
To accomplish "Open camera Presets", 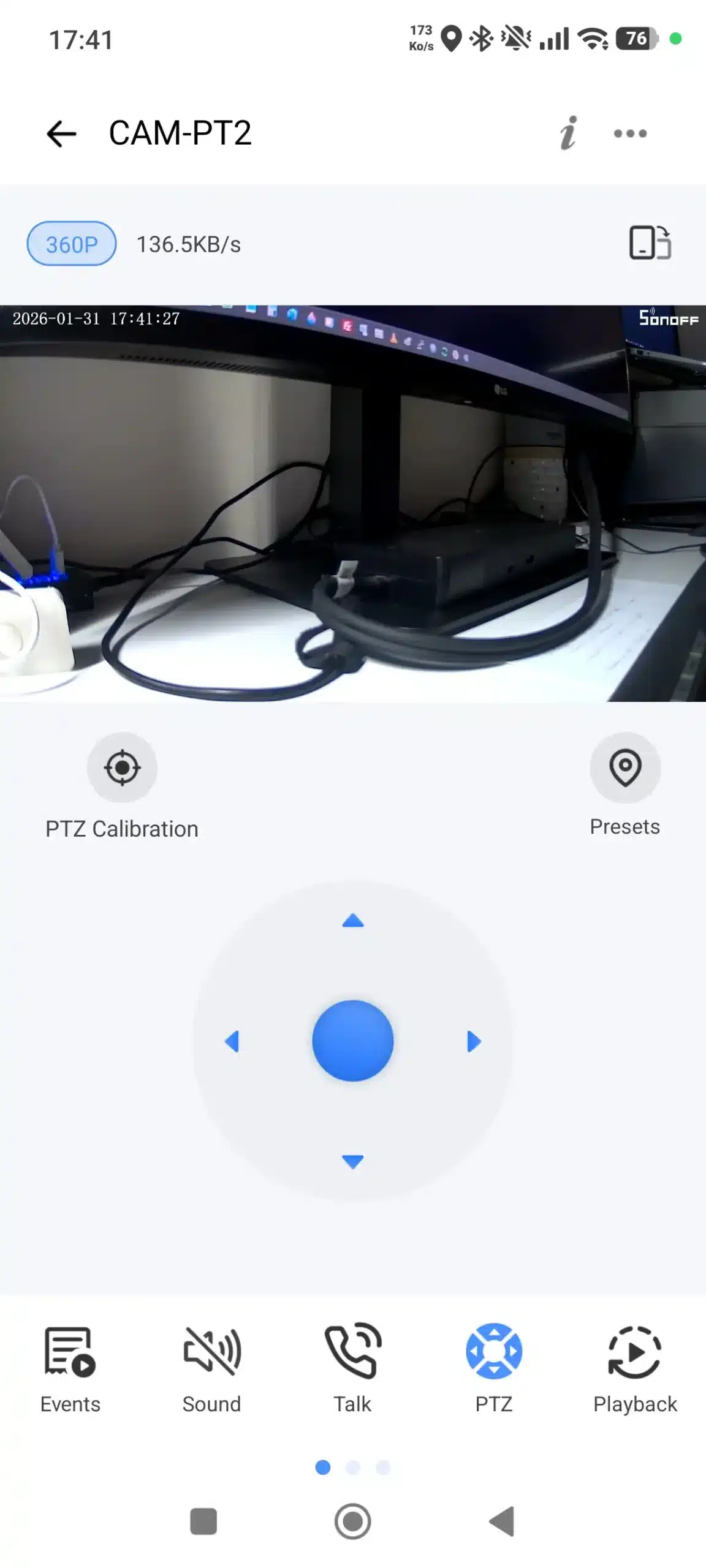I will (x=625, y=767).
